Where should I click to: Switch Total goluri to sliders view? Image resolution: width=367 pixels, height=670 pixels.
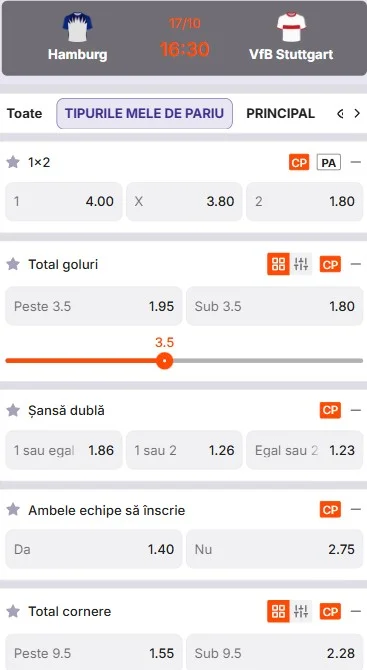[x=301, y=264]
